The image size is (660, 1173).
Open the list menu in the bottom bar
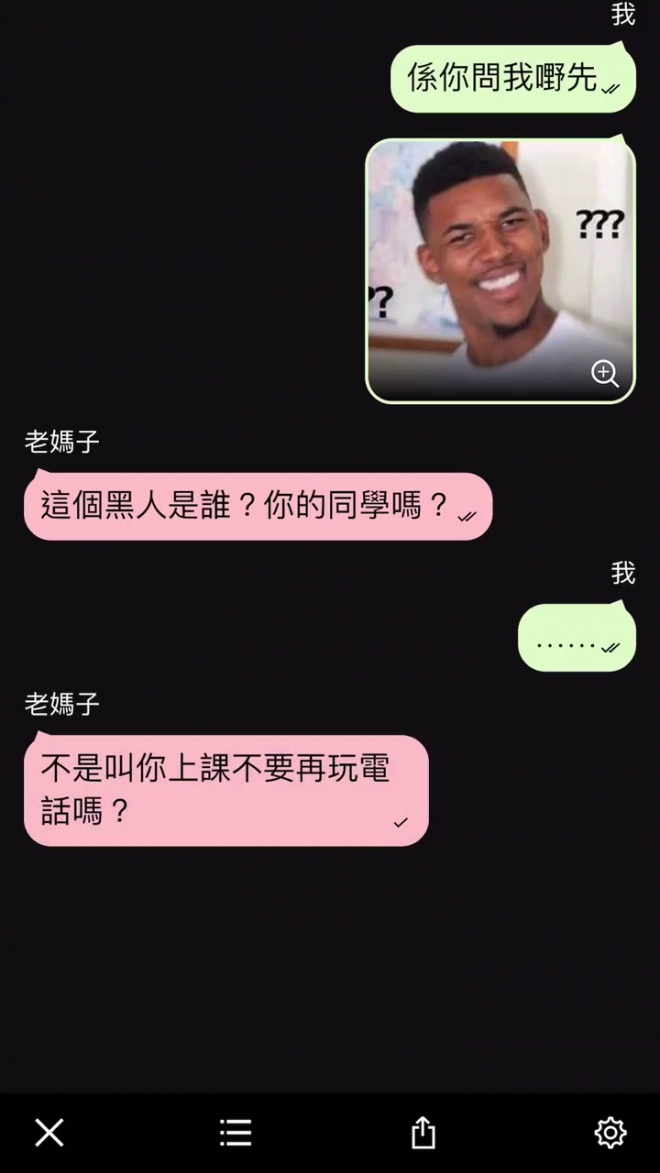(x=236, y=1133)
